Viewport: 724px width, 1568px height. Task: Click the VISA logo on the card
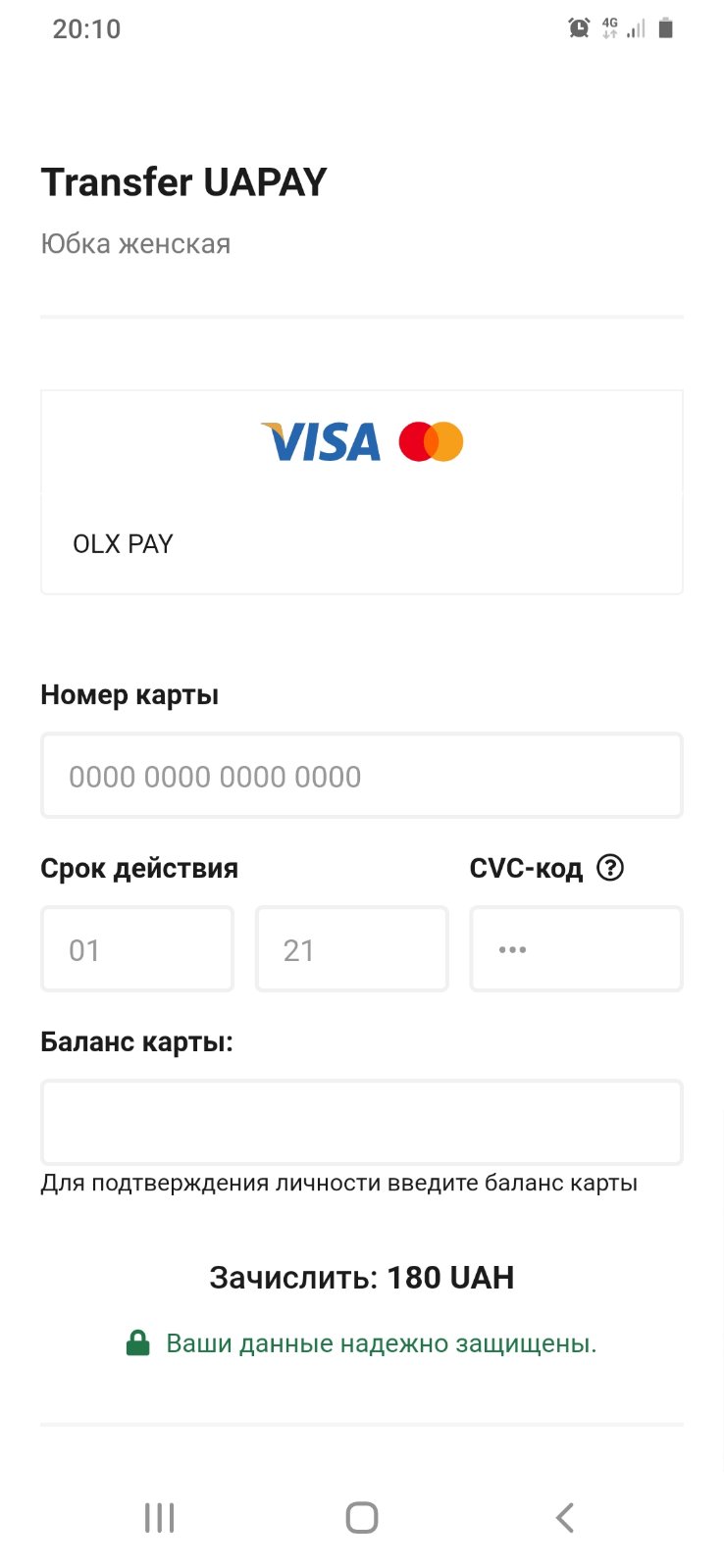tap(320, 442)
